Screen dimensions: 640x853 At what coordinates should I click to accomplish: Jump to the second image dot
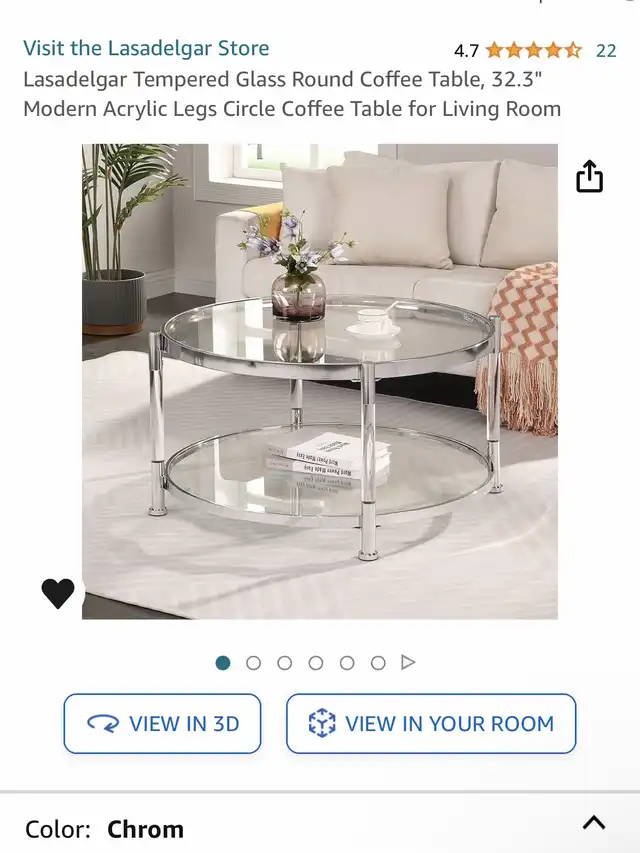(253, 662)
